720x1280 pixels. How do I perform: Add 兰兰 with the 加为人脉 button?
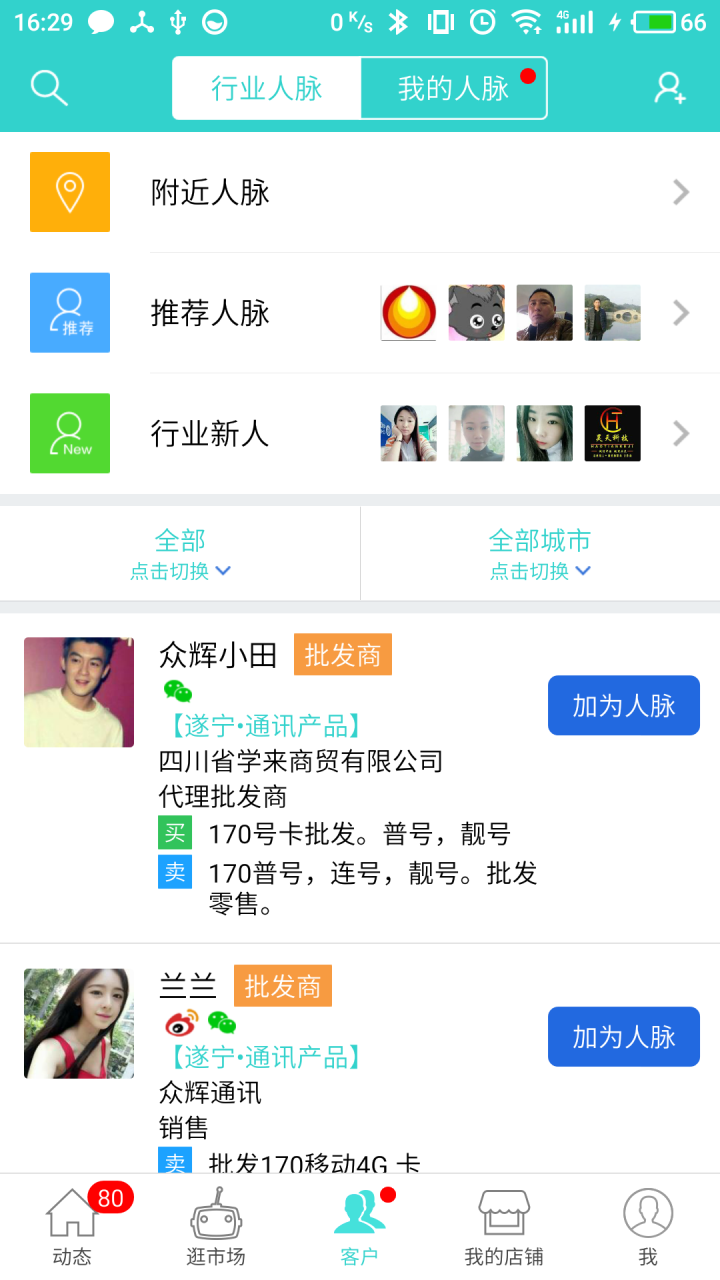click(x=624, y=1036)
